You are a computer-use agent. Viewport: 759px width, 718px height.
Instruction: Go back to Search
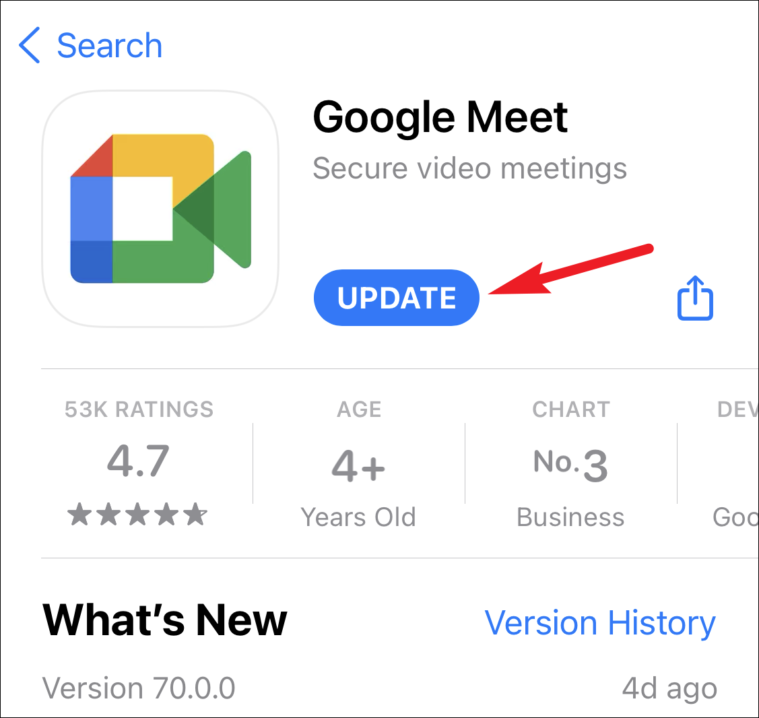tap(90, 46)
